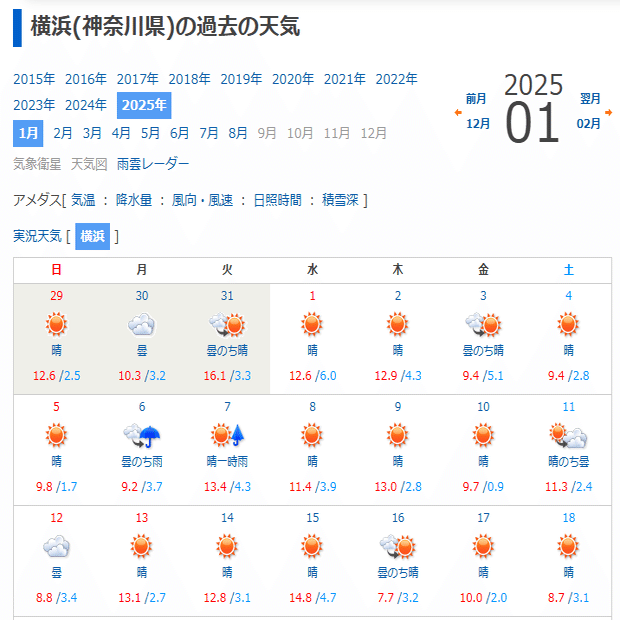Image resolution: width=620 pixels, height=620 pixels.
Task: Select the year 2020年
Action: click(x=293, y=79)
